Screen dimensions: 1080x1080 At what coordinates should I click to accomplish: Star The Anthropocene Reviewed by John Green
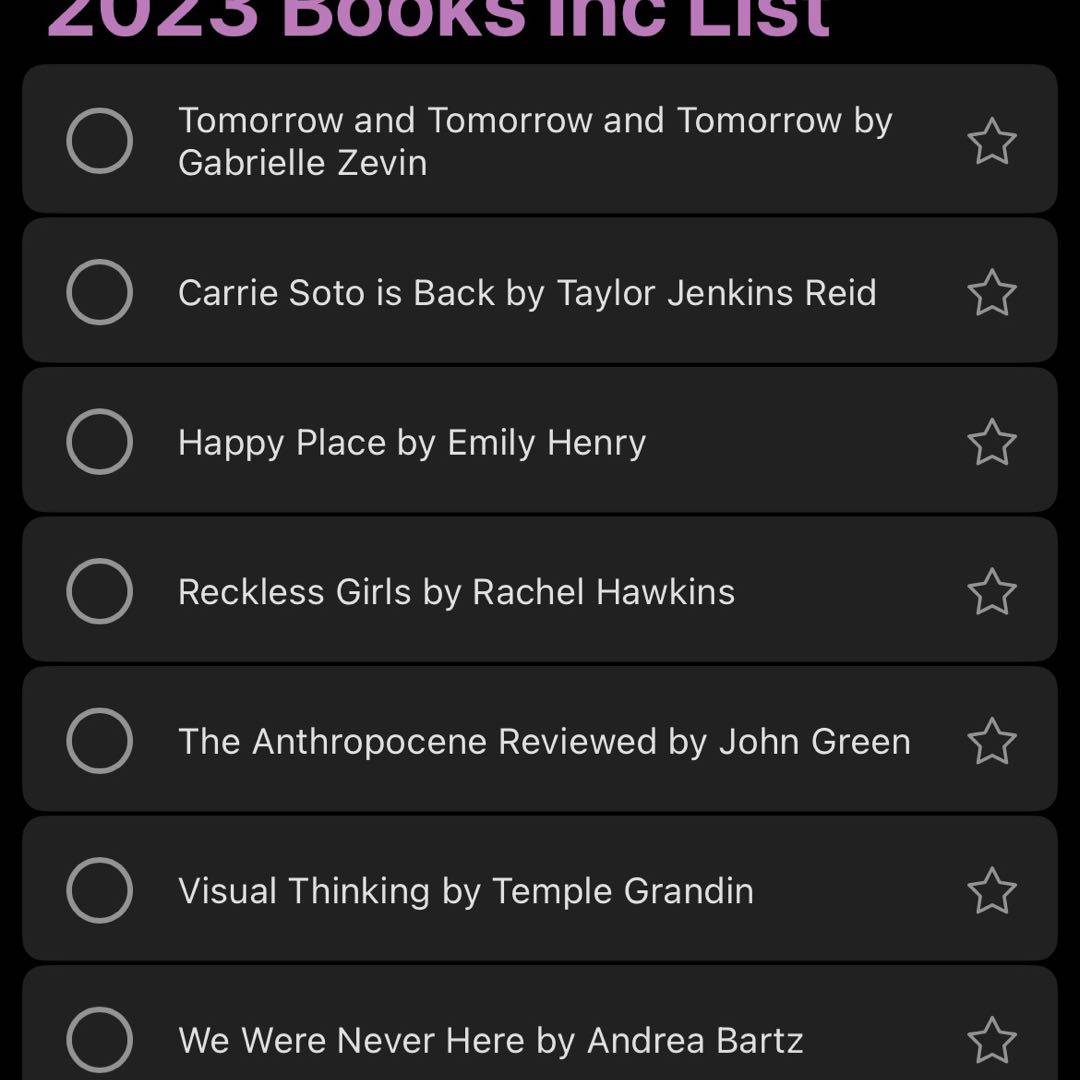click(991, 741)
